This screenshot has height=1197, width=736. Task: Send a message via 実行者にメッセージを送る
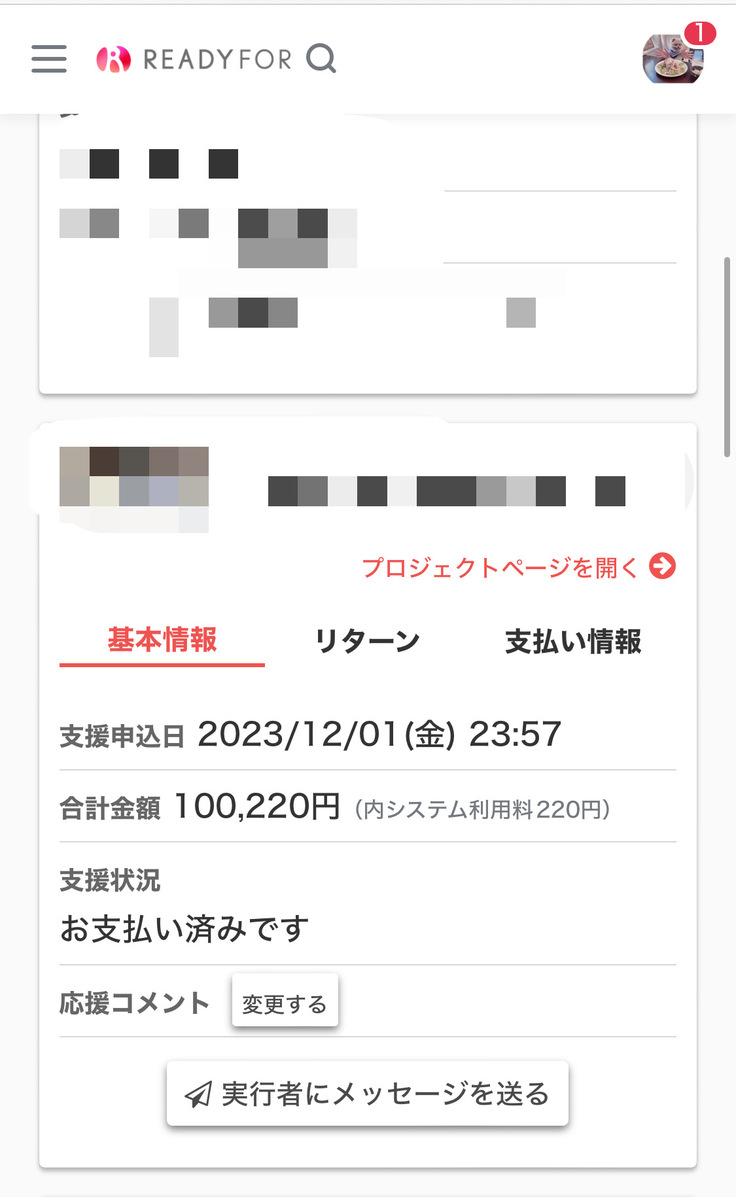367,1094
